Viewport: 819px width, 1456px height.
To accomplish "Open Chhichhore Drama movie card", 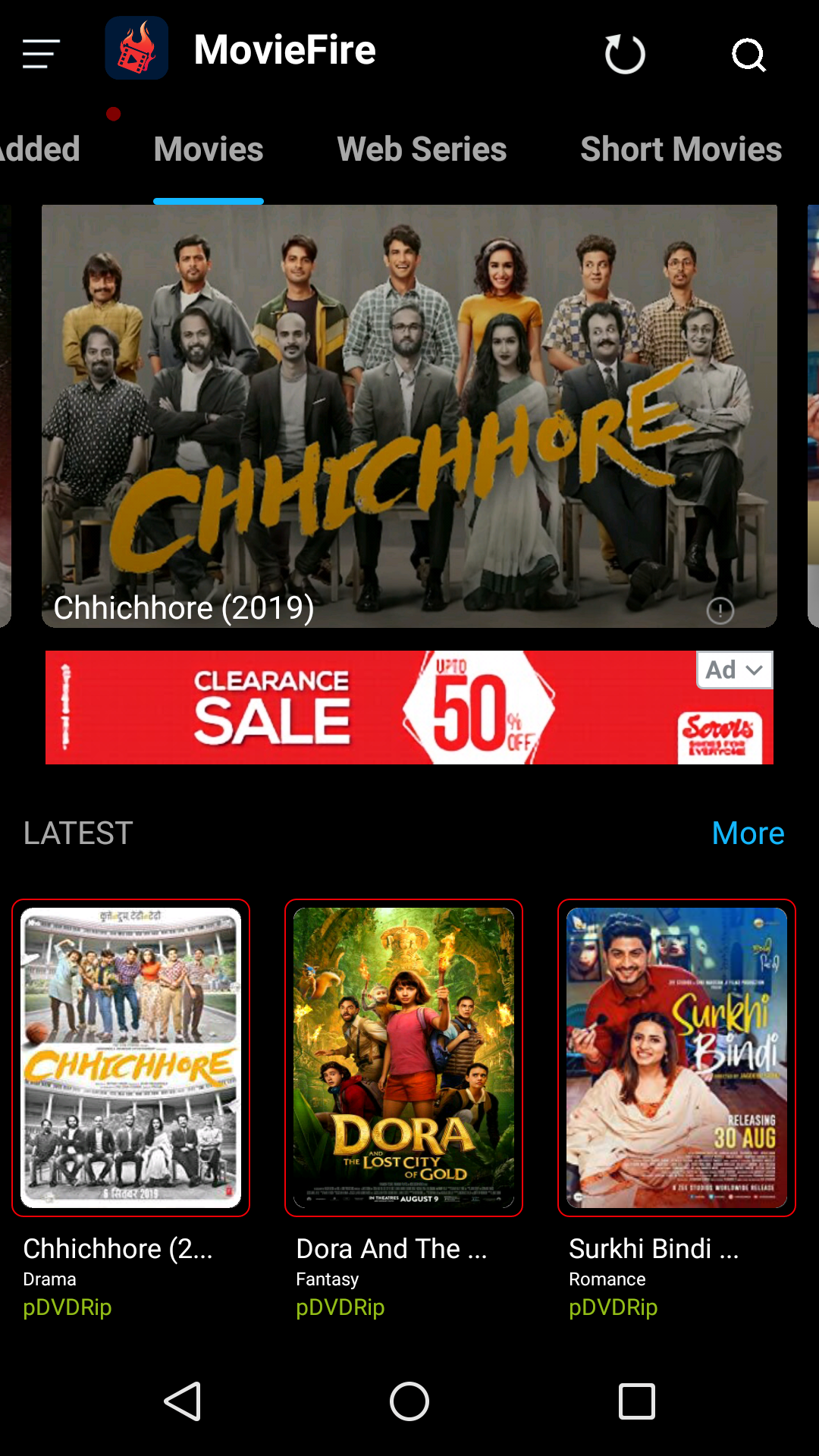I will point(130,1058).
